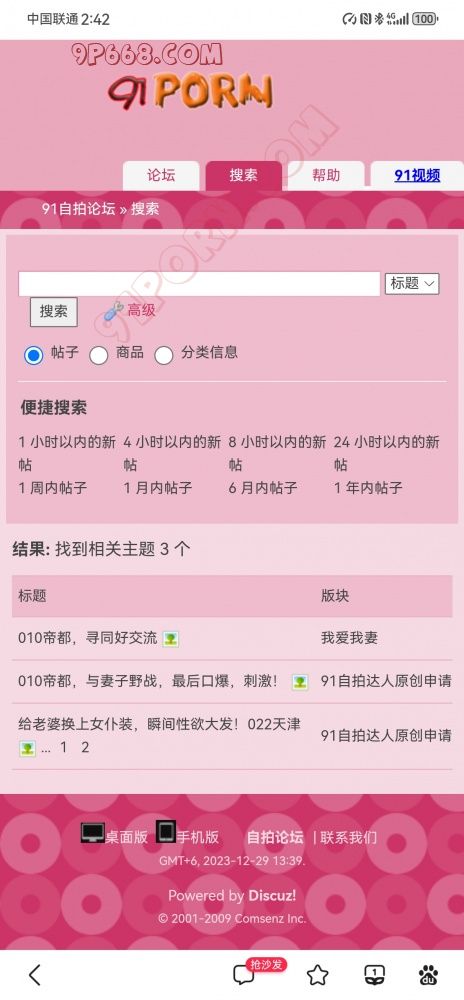This screenshot has height=1000, width=464.
Task: Expand the 标题 search-type dropdown
Action: click(x=412, y=283)
